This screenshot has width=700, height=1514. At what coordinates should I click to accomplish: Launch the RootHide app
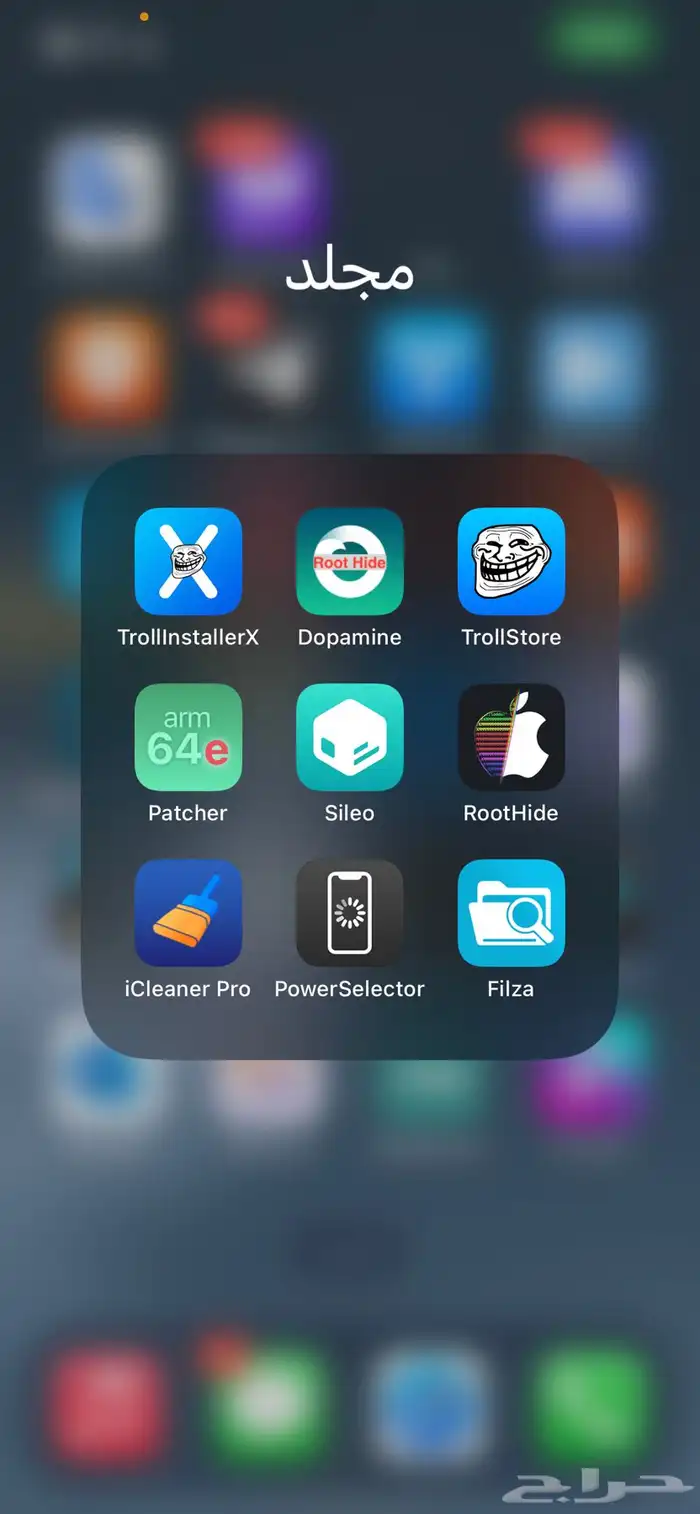point(511,737)
